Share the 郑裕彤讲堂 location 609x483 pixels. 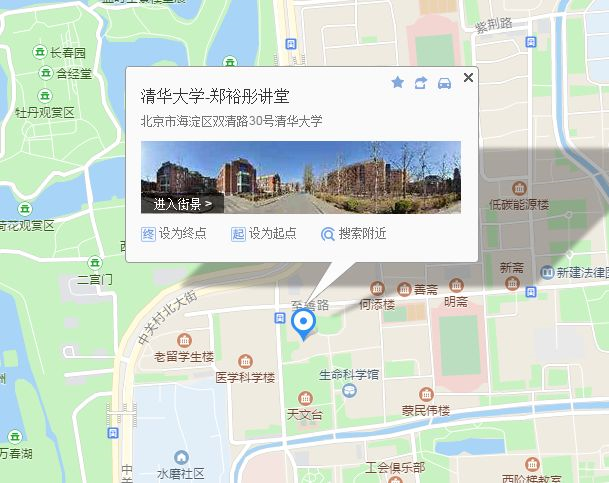pos(421,83)
